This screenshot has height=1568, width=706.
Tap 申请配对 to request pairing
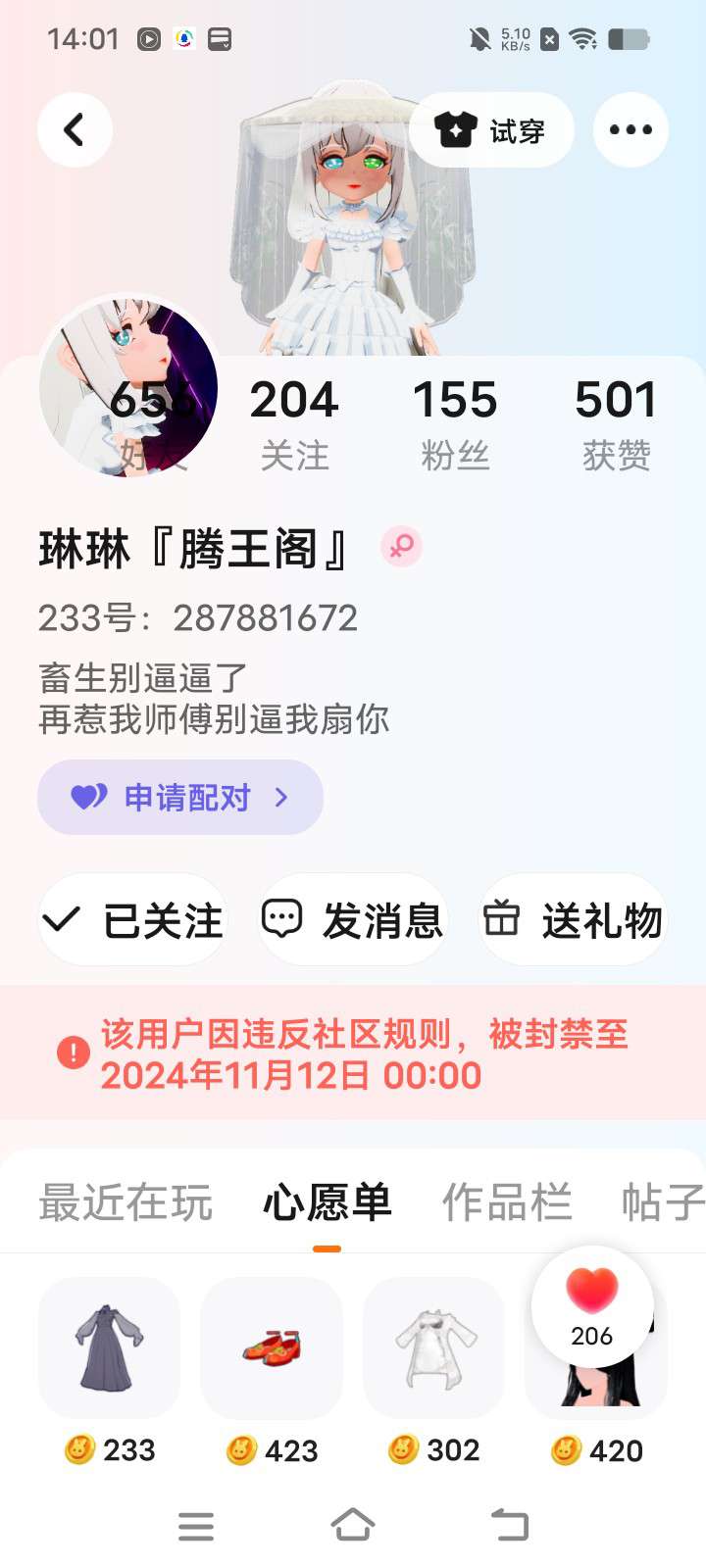[180, 797]
